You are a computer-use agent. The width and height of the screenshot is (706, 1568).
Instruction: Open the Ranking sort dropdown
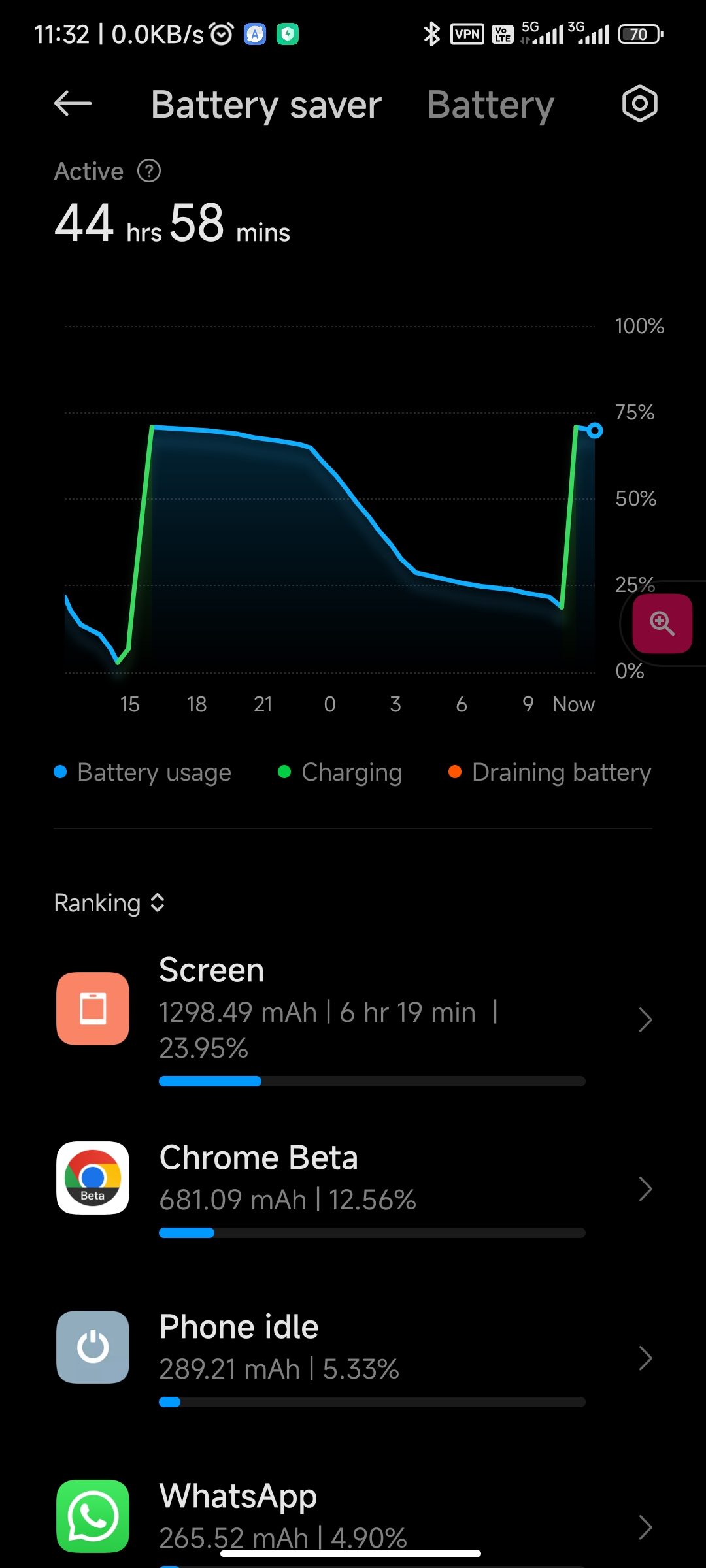(109, 903)
